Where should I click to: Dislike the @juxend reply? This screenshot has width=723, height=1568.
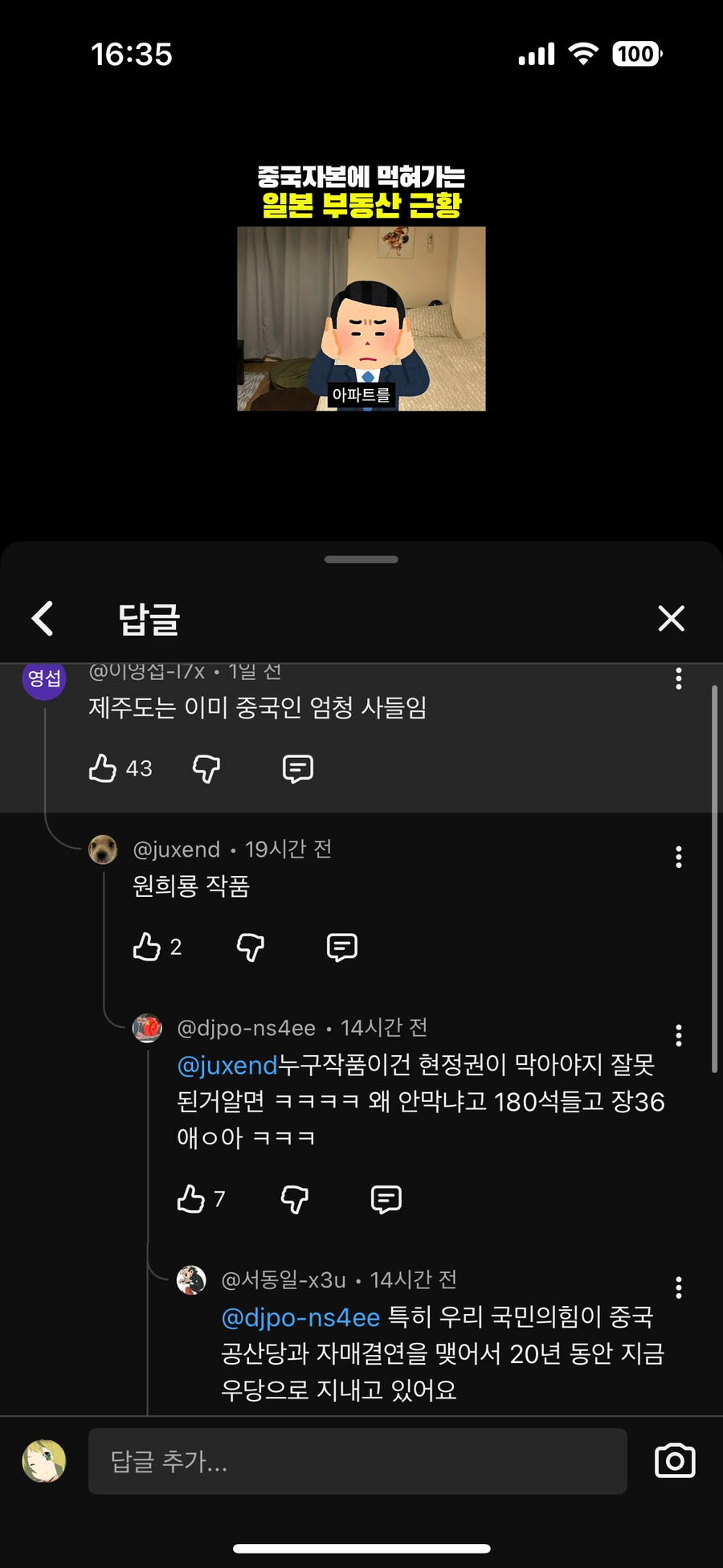click(x=250, y=947)
